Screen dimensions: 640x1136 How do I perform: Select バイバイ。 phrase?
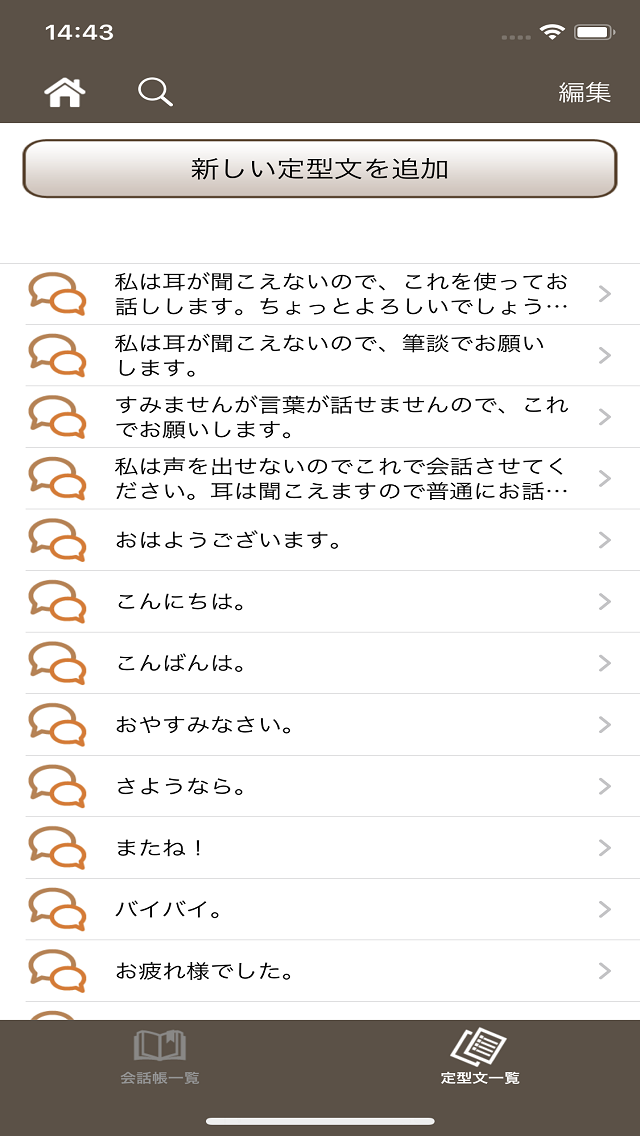pyautogui.click(x=320, y=910)
